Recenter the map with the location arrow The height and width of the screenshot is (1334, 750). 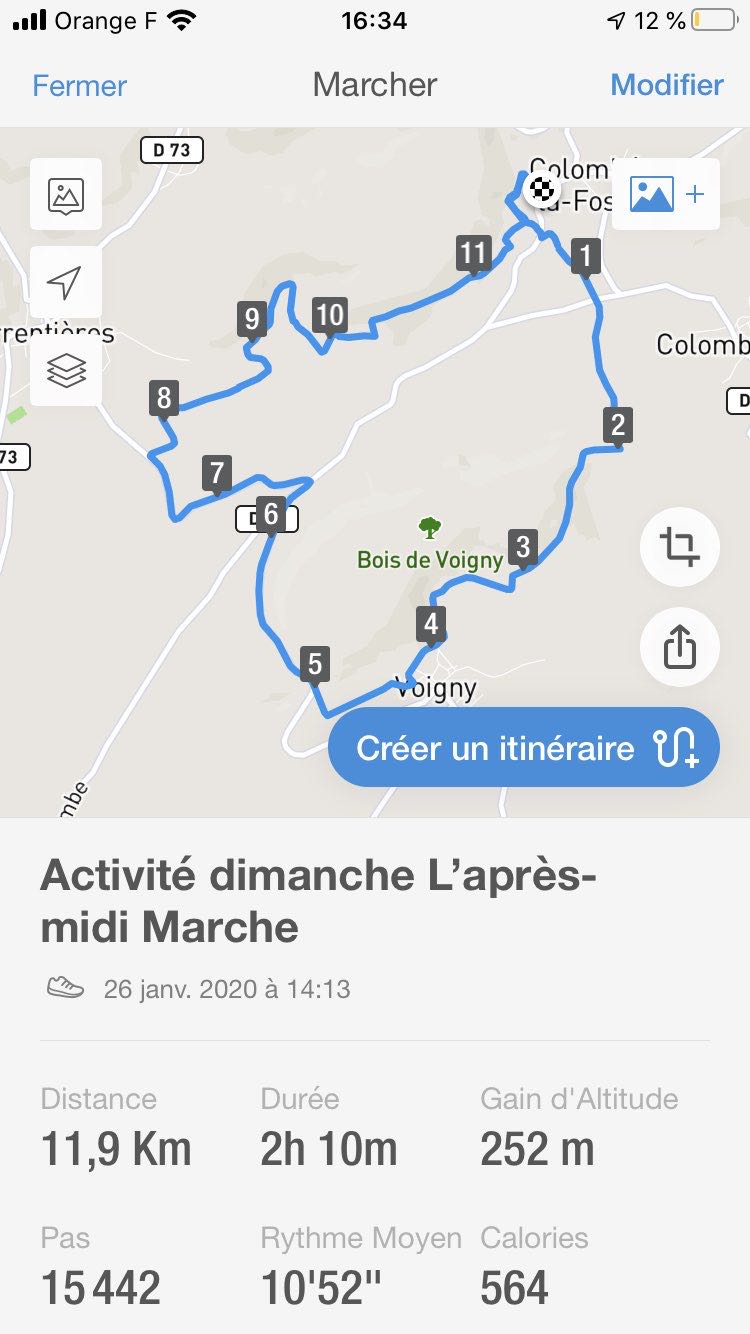click(x=66, y=282)
